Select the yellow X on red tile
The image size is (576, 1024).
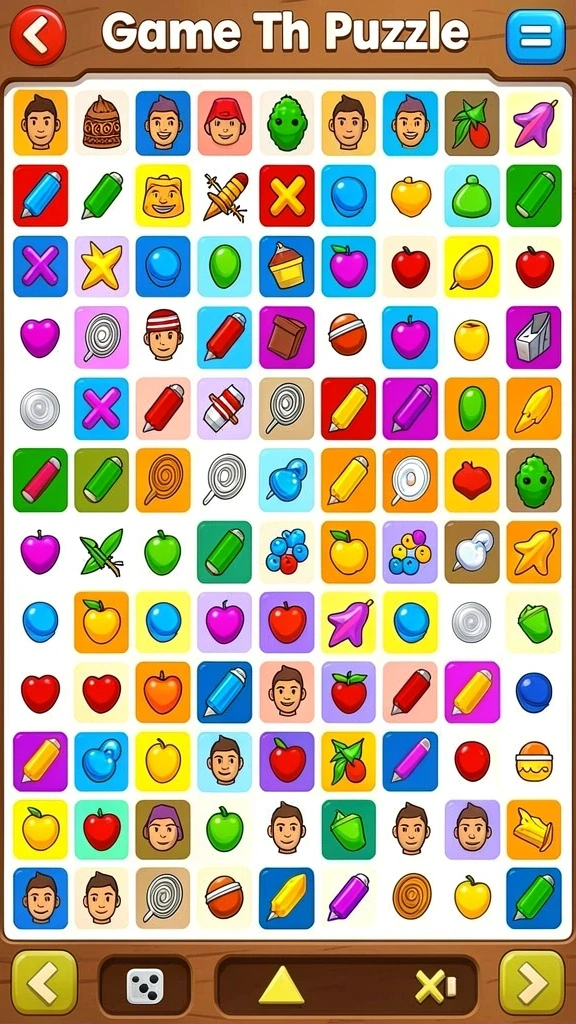(286, 195)
